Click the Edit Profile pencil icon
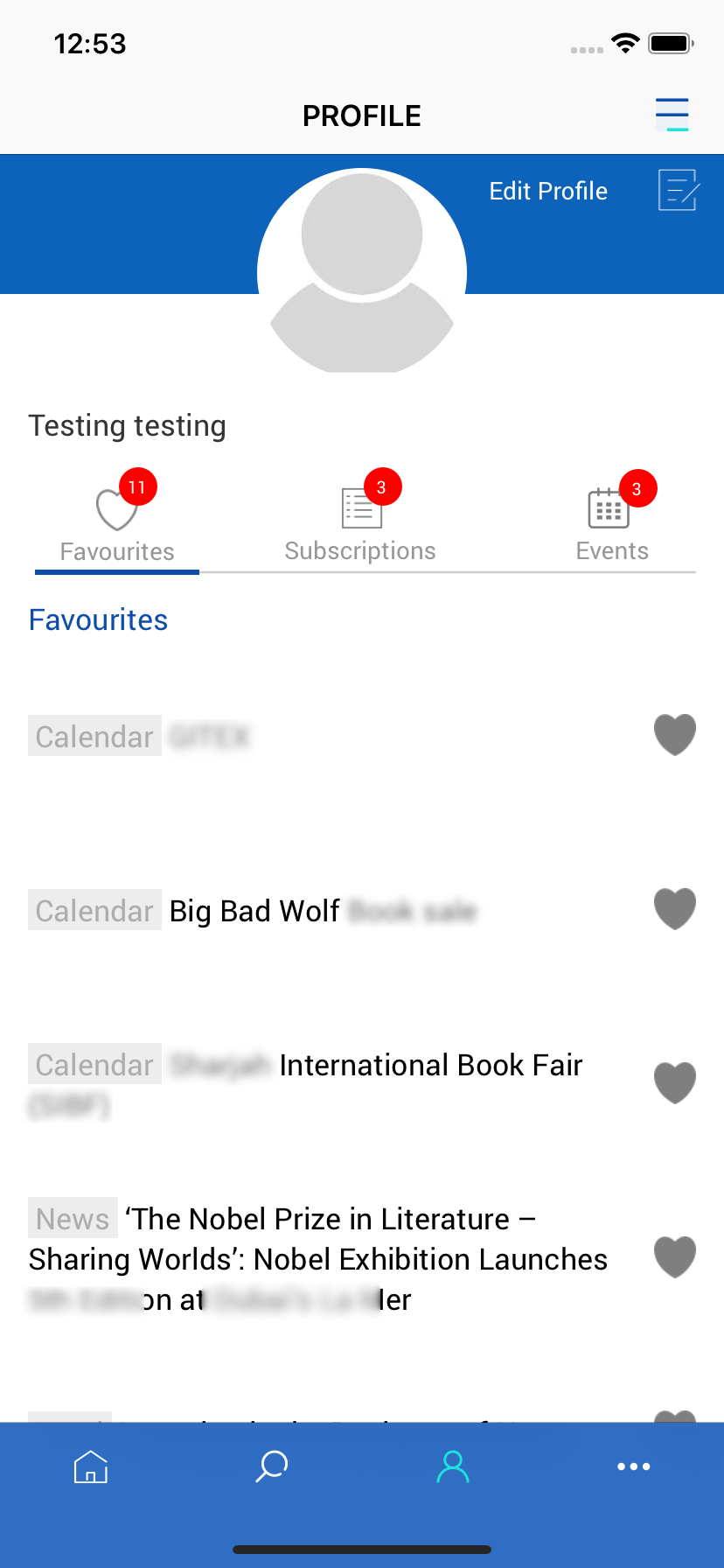This screenshot has height=1568, width=724. coord(676,191)
